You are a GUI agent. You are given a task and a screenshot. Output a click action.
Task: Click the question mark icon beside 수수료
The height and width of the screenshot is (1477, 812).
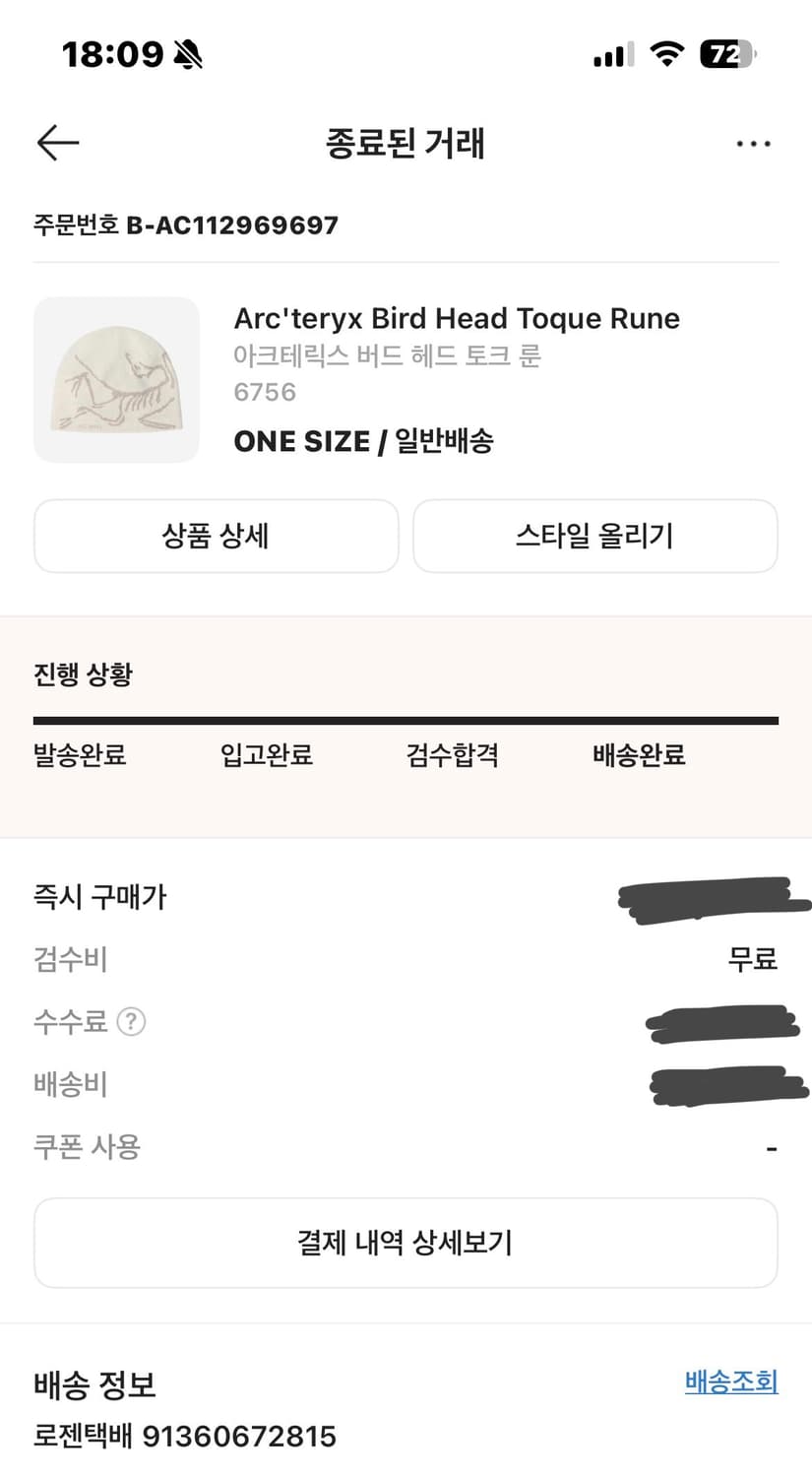pyautogui.click(x=133, y=1022)
